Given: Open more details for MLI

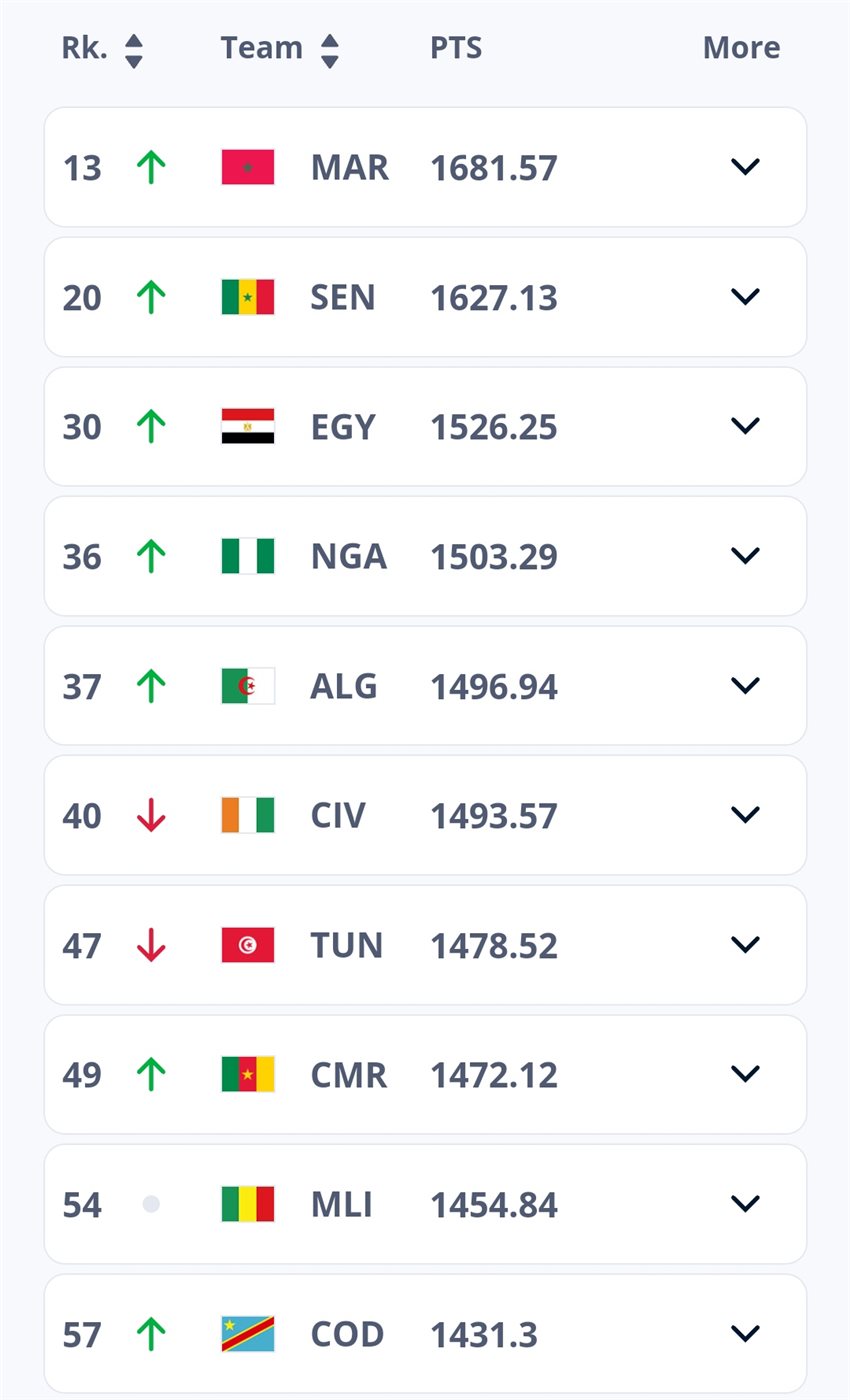Looking at the screenshot, I should 745,1204.
